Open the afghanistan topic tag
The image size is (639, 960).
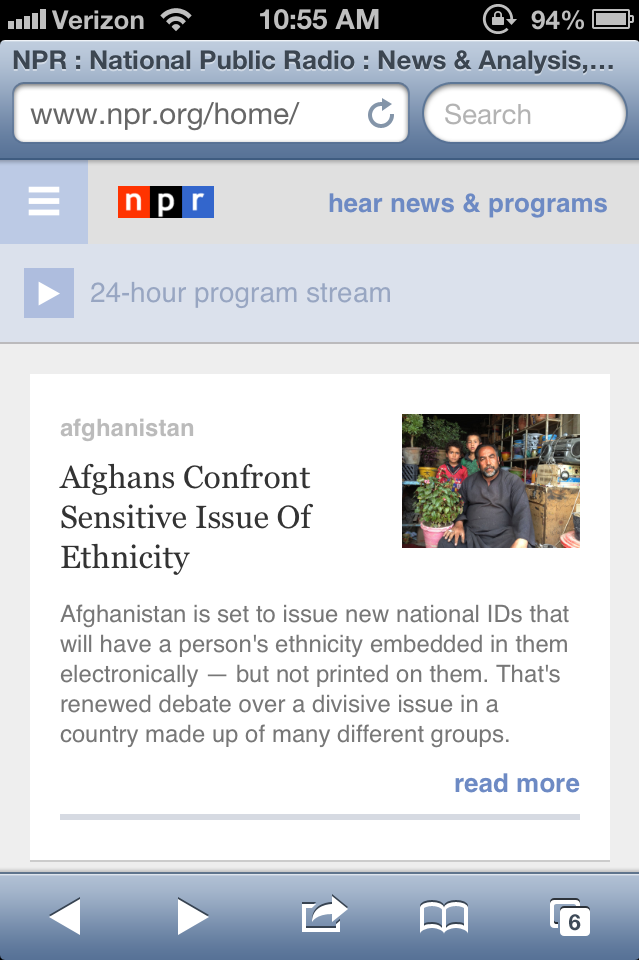tap(127, 428)
